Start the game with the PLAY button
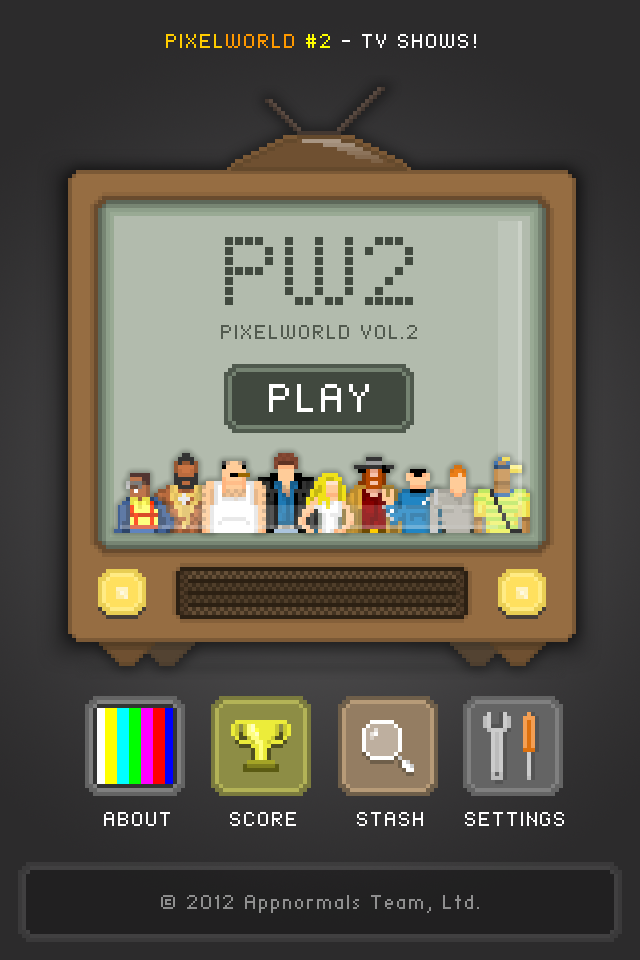The width and height of the screenshot is (640, 960). point(319,398)
